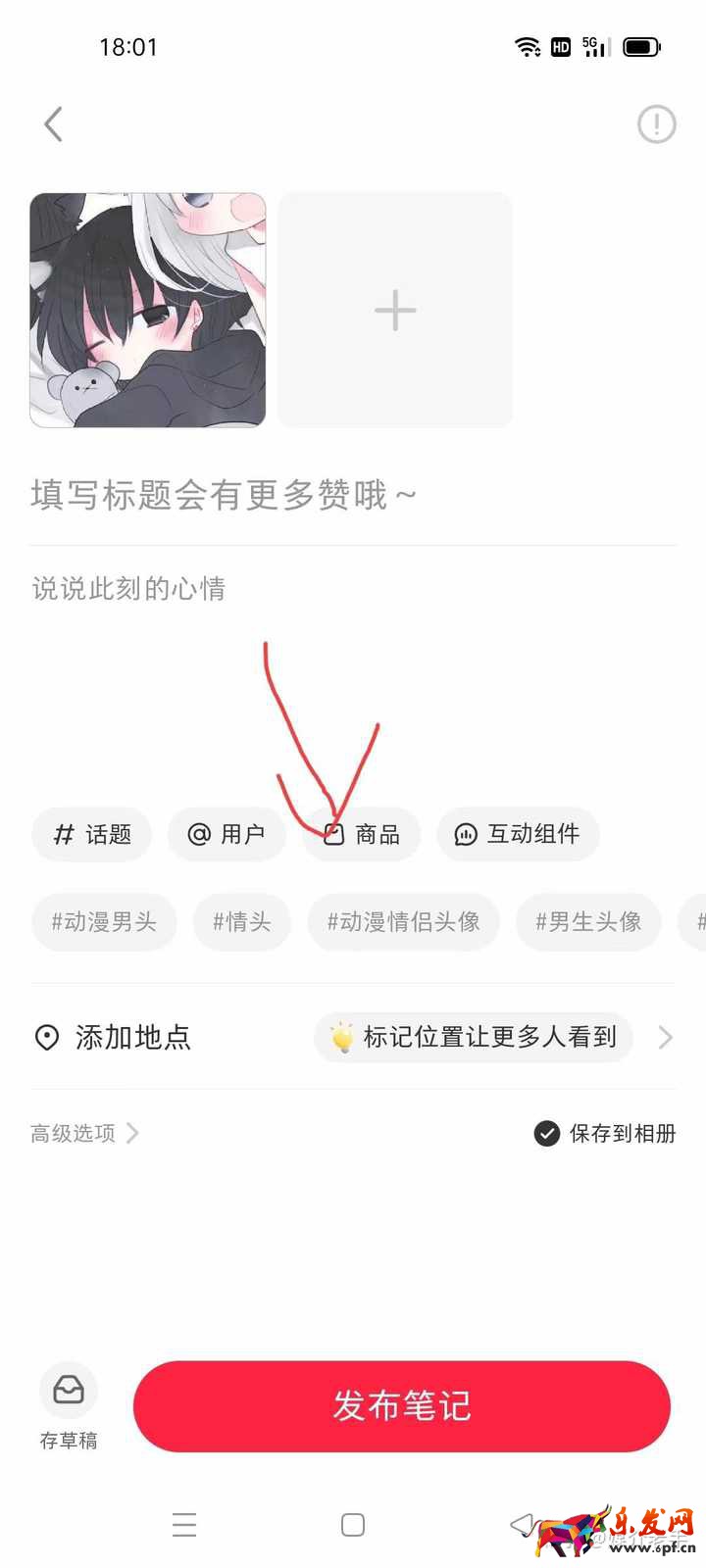Attach a product using 商品 chip
Viewport: 706px width, 1568px height.
coord(362,835)
